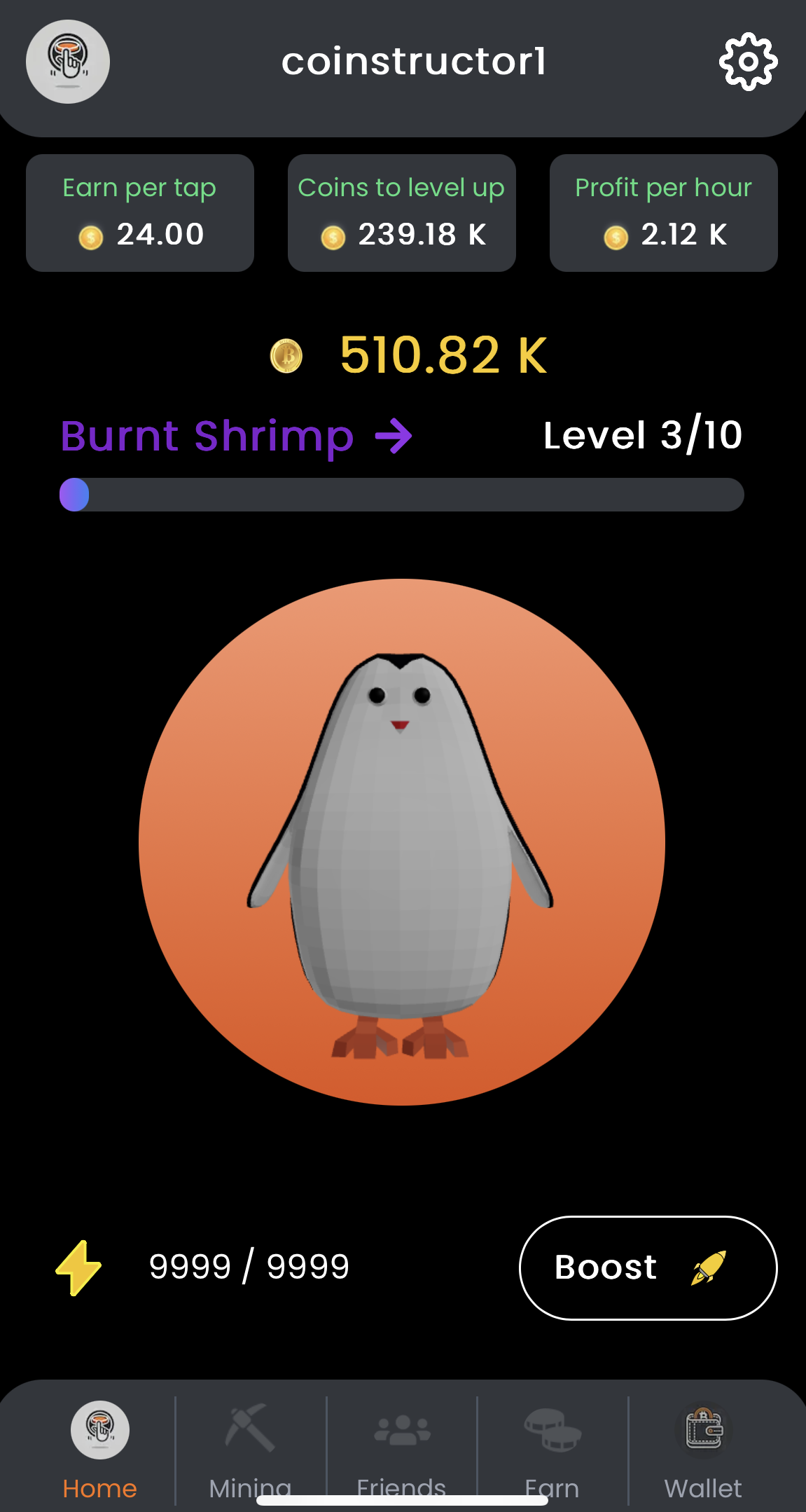This screenshot has width=806, height=1512.
Task: Tap the penguin to earn coins
Action: coord(401,841)
